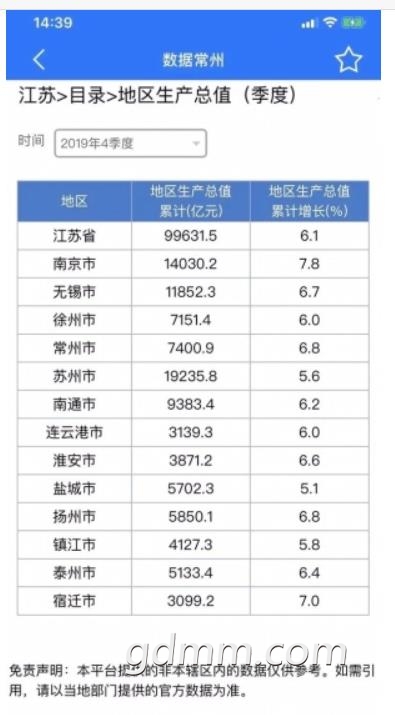Viewport: 395px width, 715px height.
Task: Go back using the header arrow
Action: click(x=39, y=60)
